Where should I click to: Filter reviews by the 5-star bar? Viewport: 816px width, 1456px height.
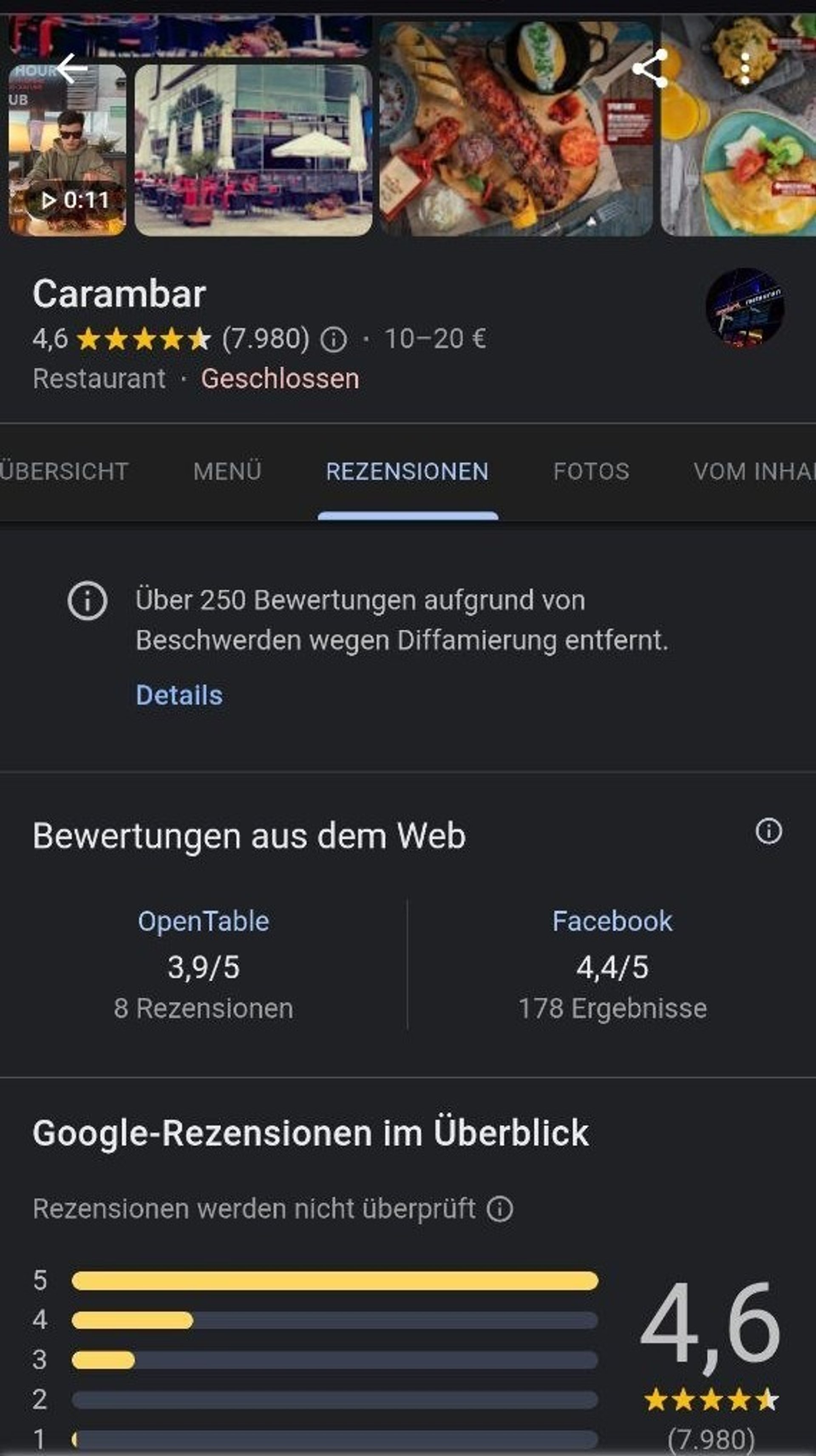click(334, 1281)
